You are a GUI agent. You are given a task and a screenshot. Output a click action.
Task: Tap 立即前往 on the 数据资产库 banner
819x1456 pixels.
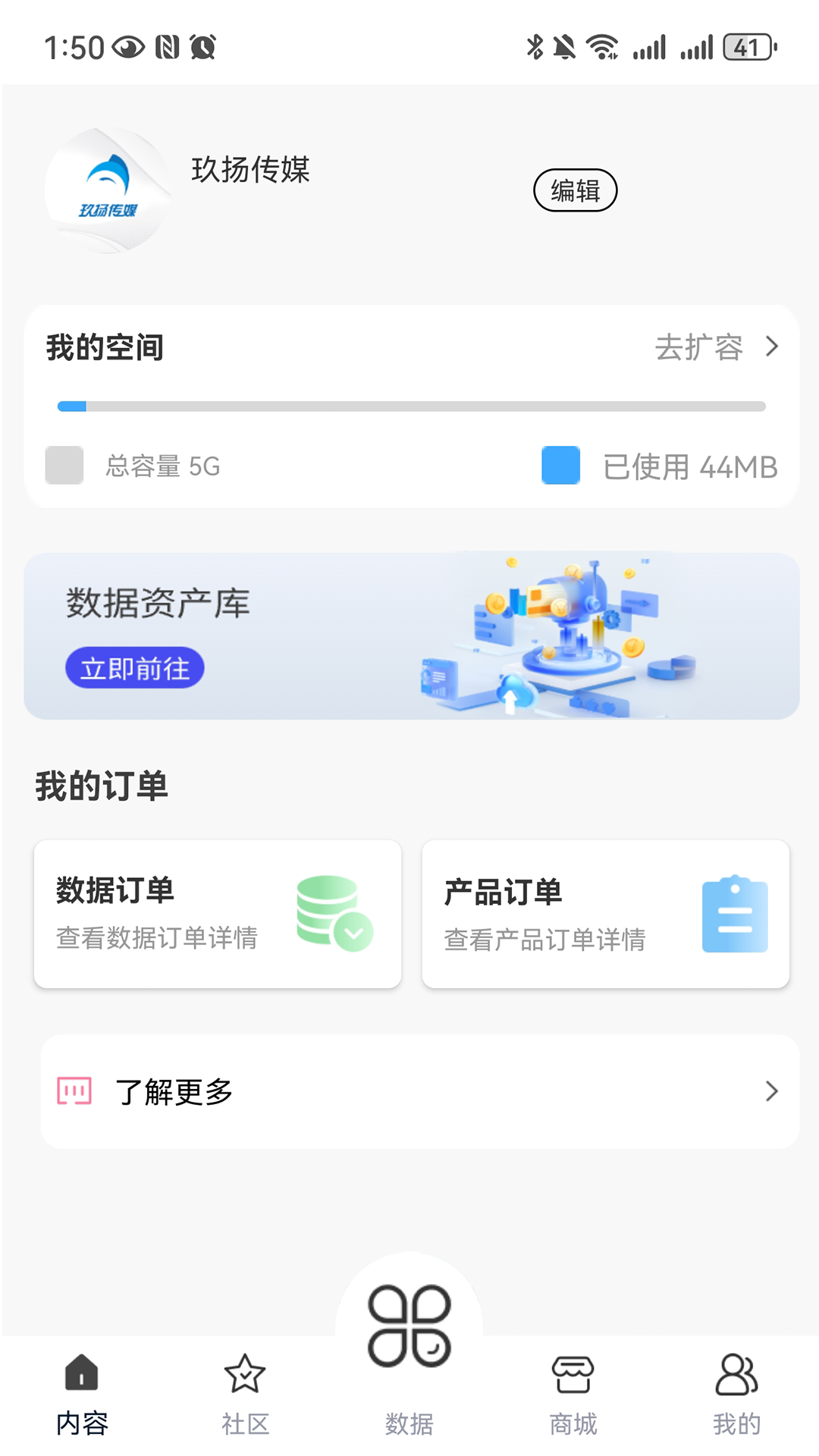coord(134,667)
